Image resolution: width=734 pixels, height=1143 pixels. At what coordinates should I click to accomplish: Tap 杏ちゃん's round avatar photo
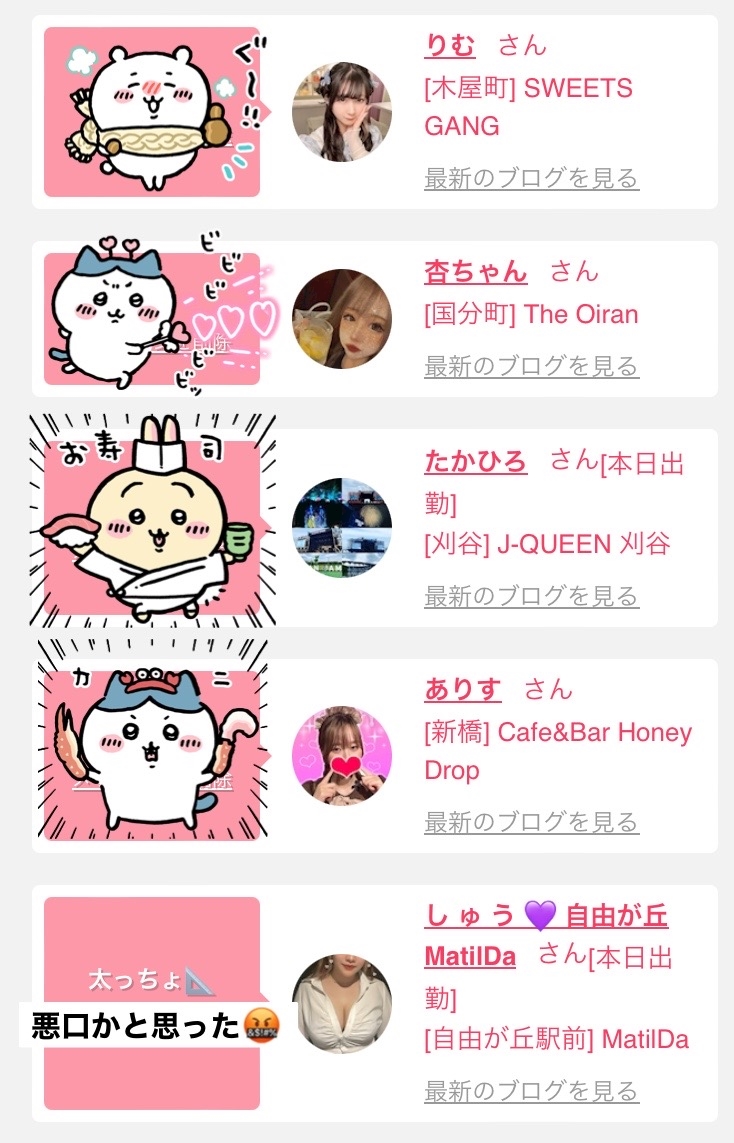[342, 319]
